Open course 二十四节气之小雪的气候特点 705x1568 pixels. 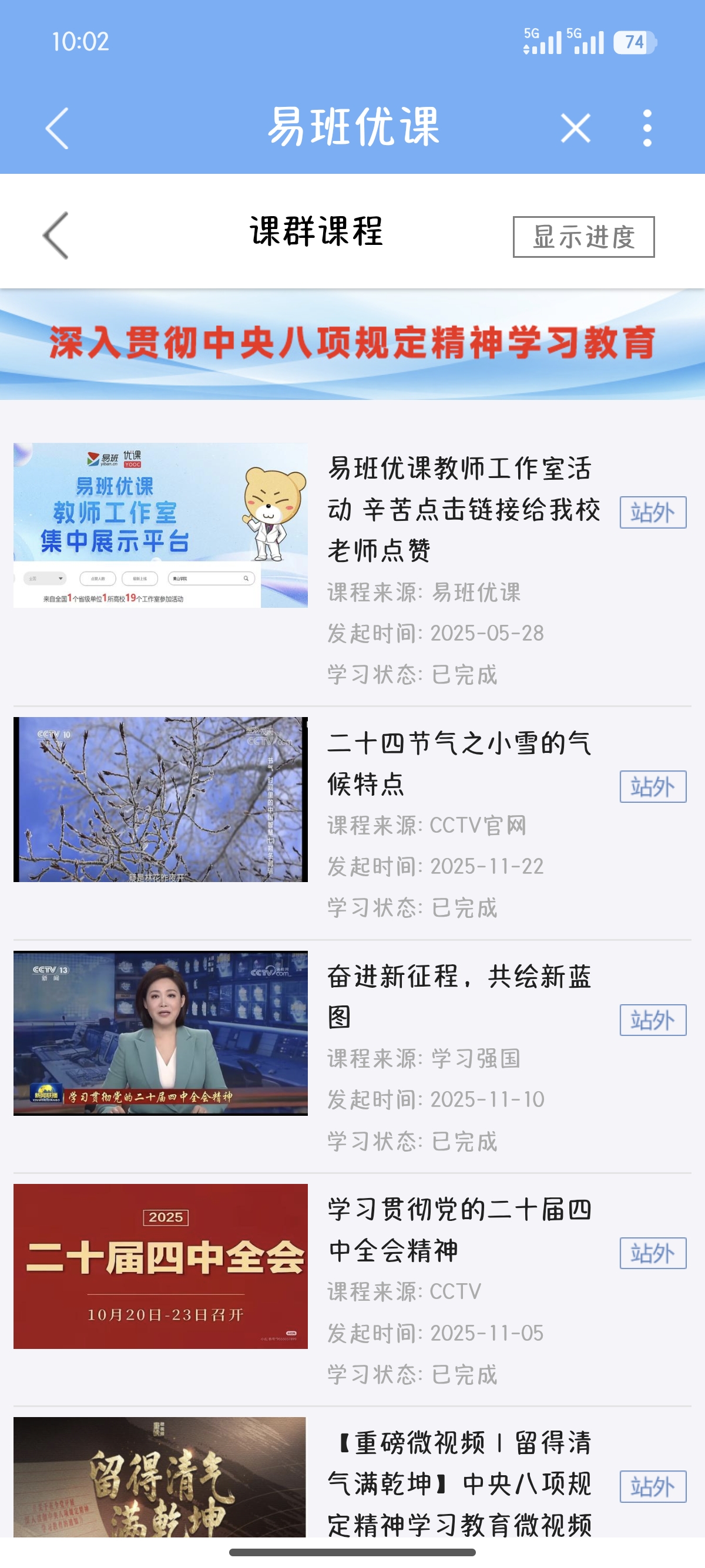pos(352,824)
